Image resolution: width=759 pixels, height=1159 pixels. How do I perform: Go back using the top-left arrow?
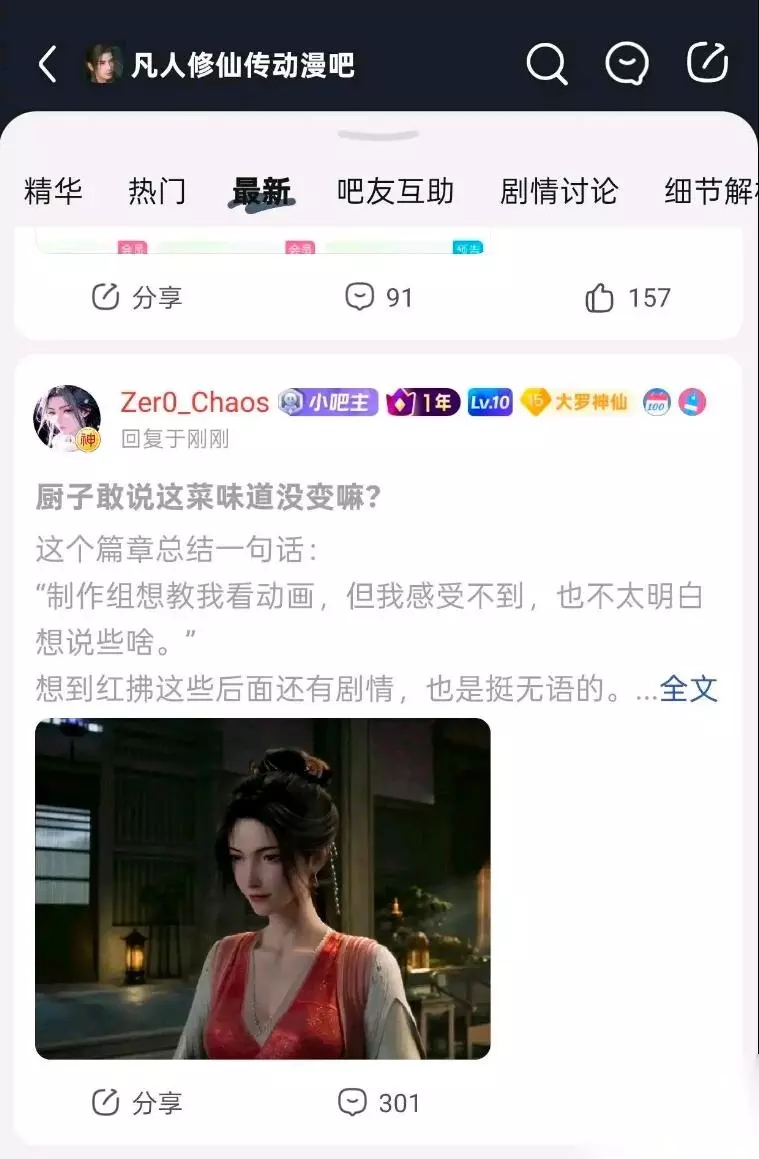point(47,64)
